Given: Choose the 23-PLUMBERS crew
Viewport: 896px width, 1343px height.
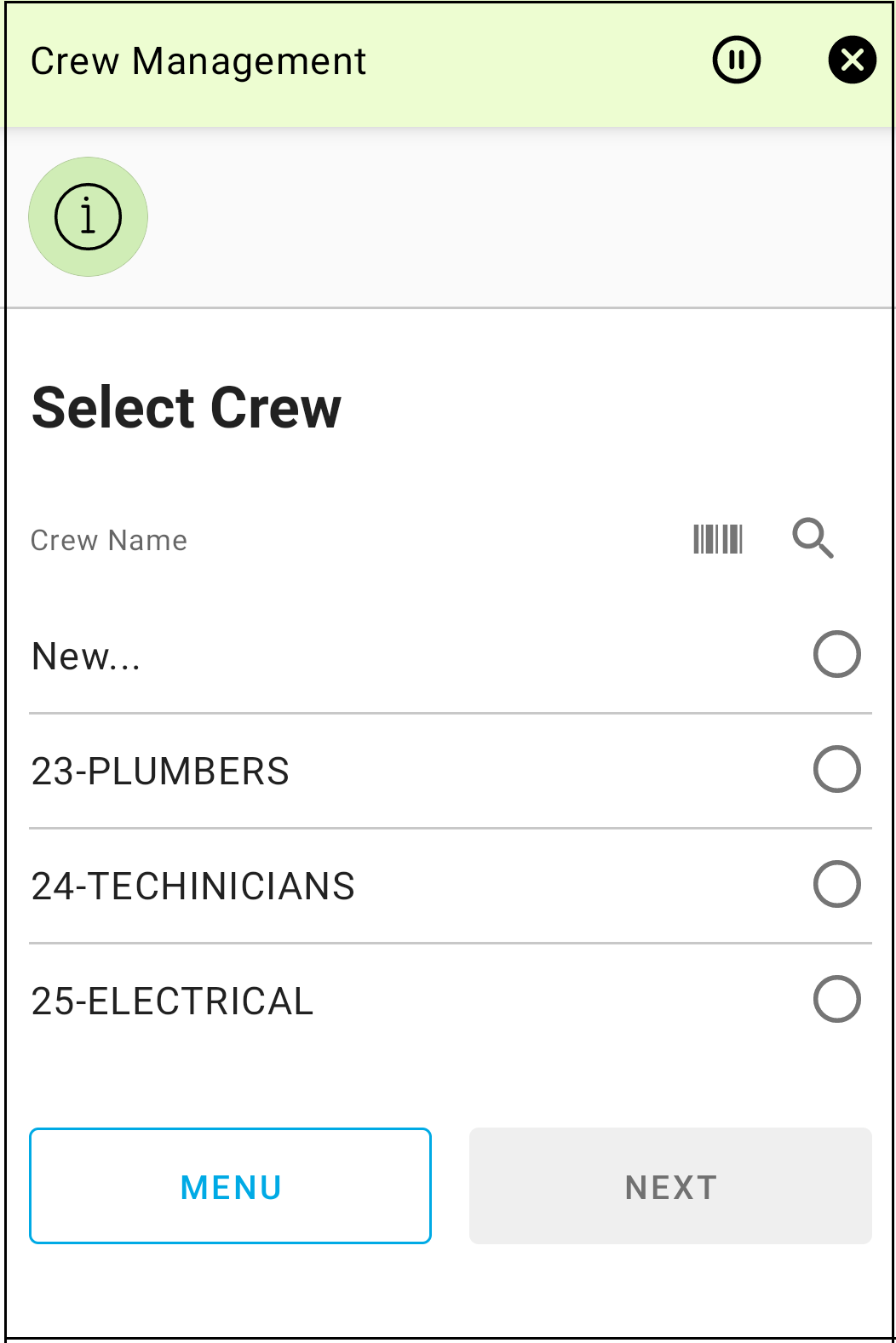Looking at the screenshot, I should point(836,769).
